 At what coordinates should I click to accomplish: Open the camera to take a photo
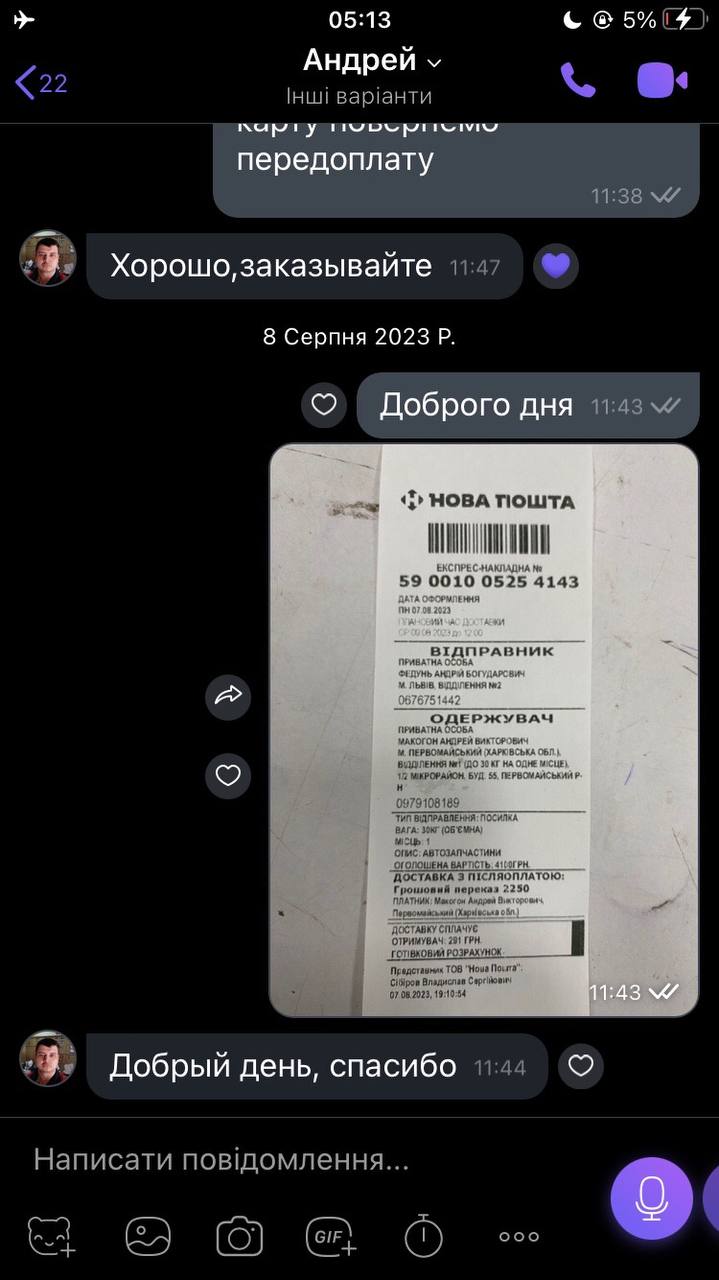click(x=240, y=1237)
